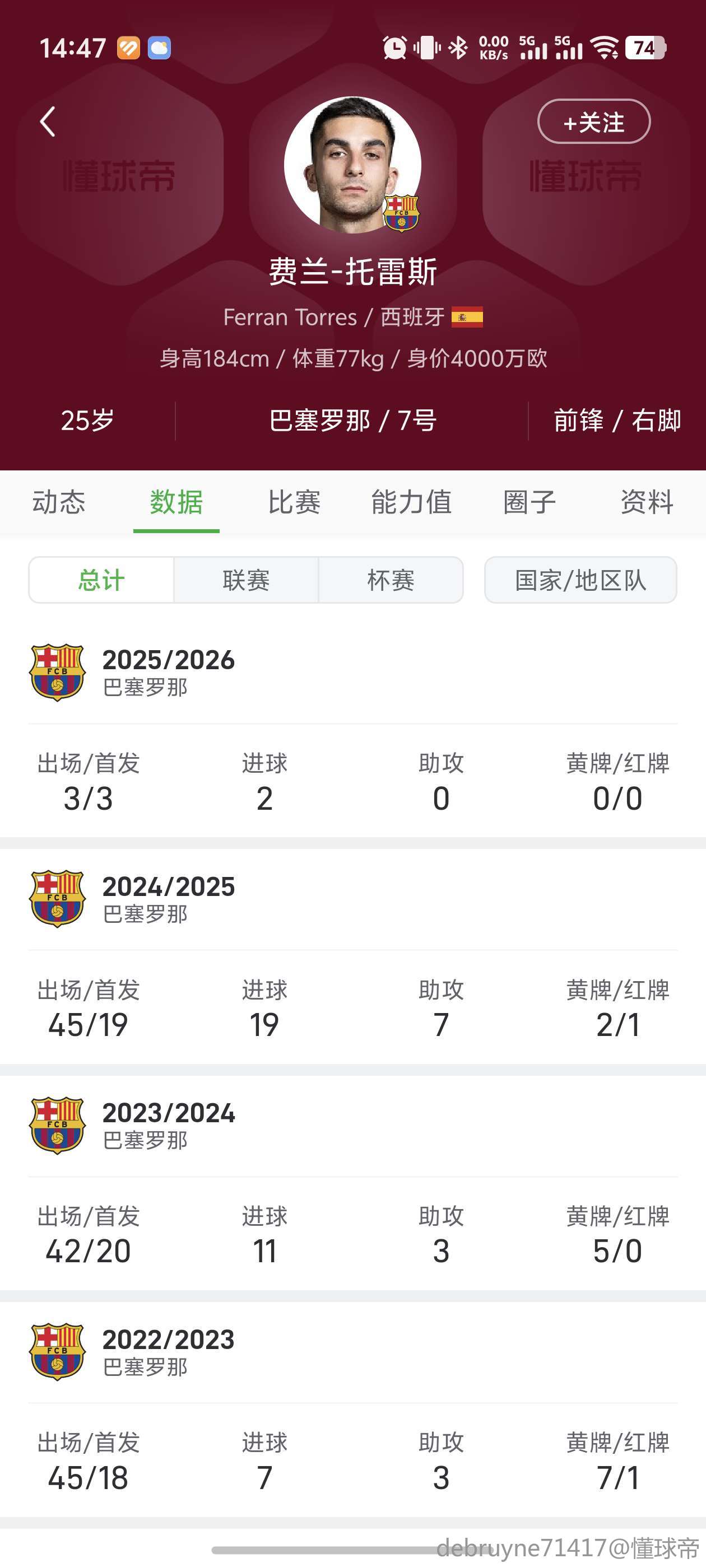The width and height of the screenshot is (706, 1568).
Task: Open the 能力值 tab
Action: pos(412,502)
